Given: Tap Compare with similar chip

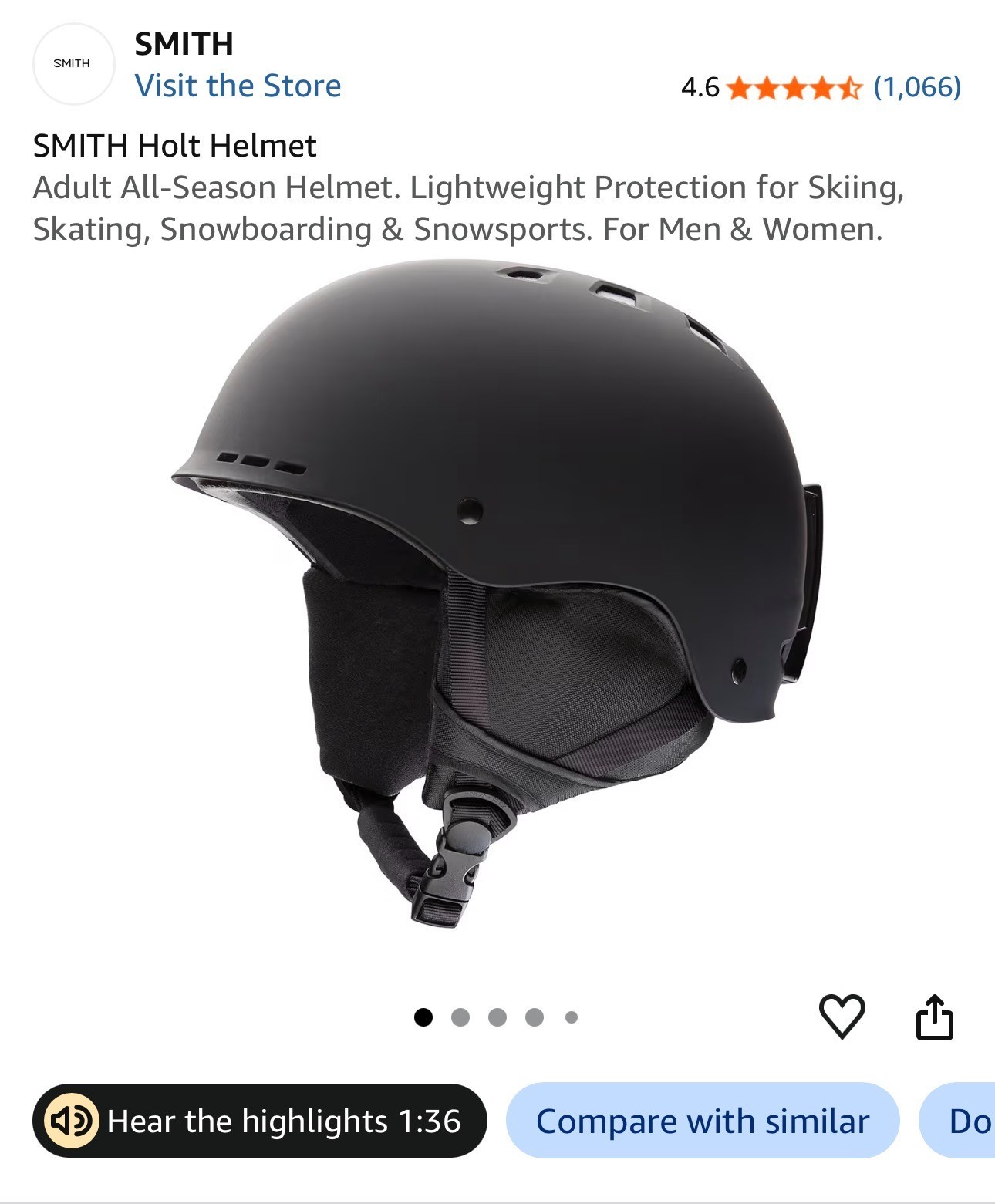Looking at the screenshot, I should coord(703,1121).
